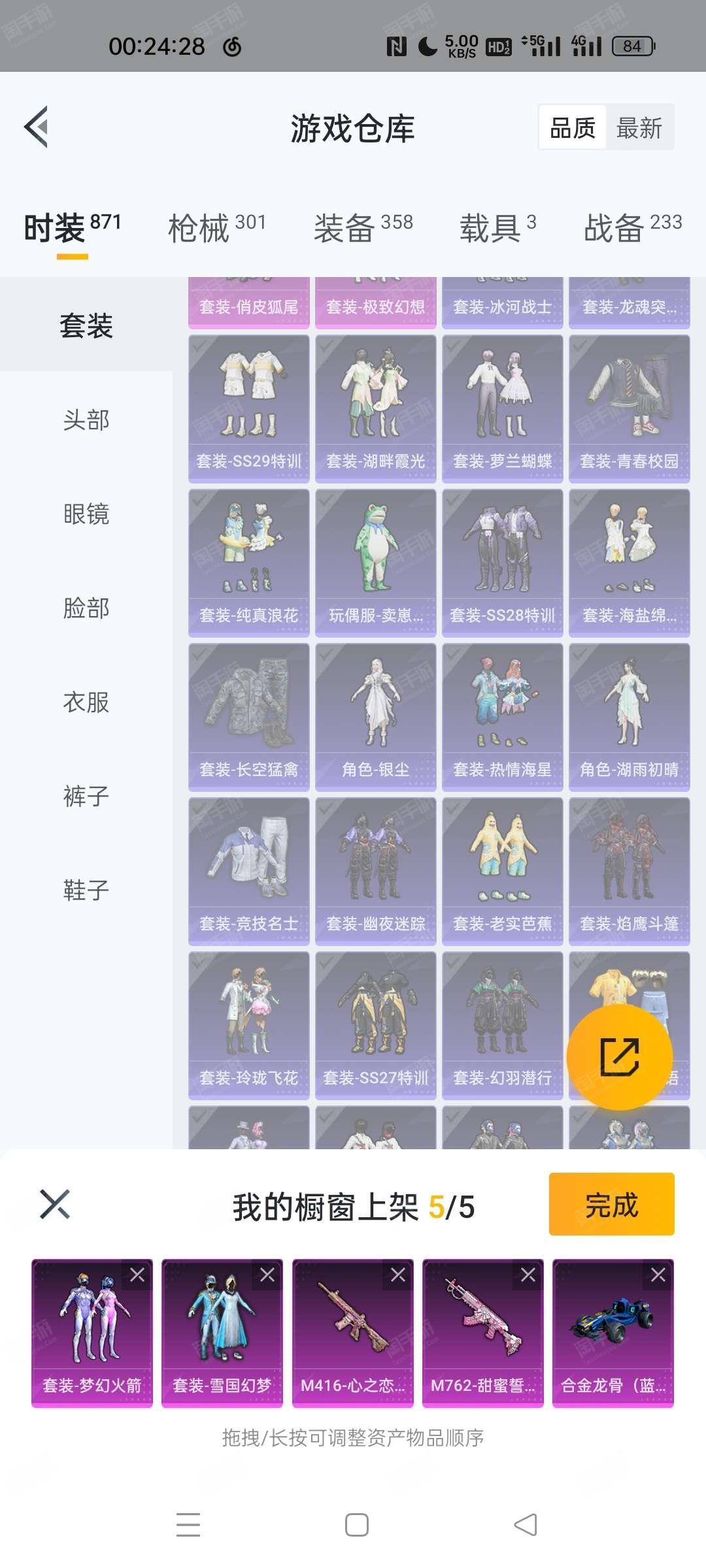706x1568 pixels.
Task: Remove M416-心之恋 from showcase
Action: click(398, 1275)
